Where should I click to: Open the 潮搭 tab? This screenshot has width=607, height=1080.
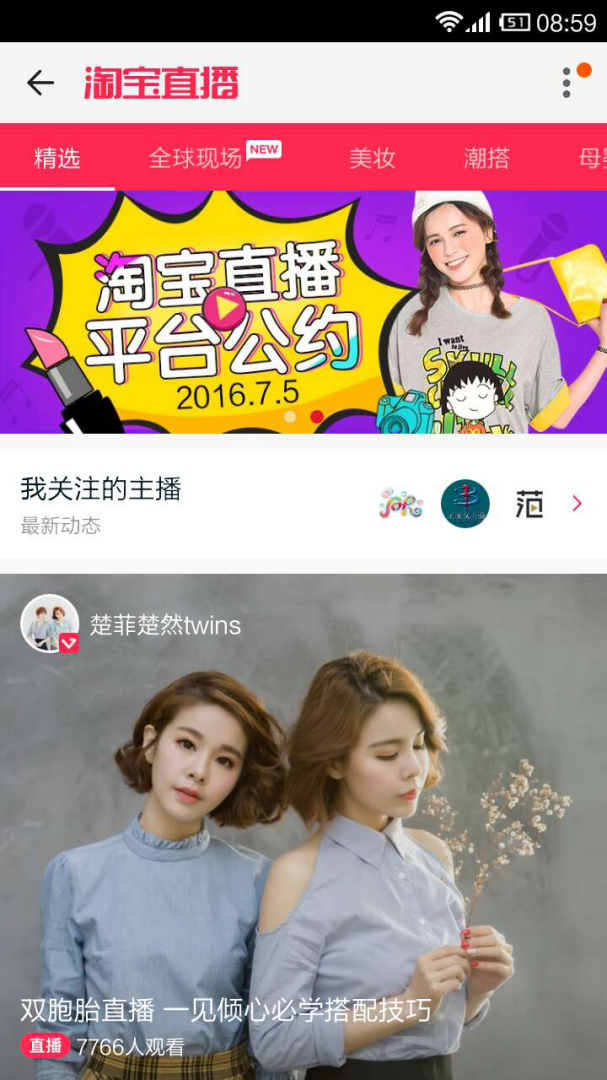click(487, 158)
